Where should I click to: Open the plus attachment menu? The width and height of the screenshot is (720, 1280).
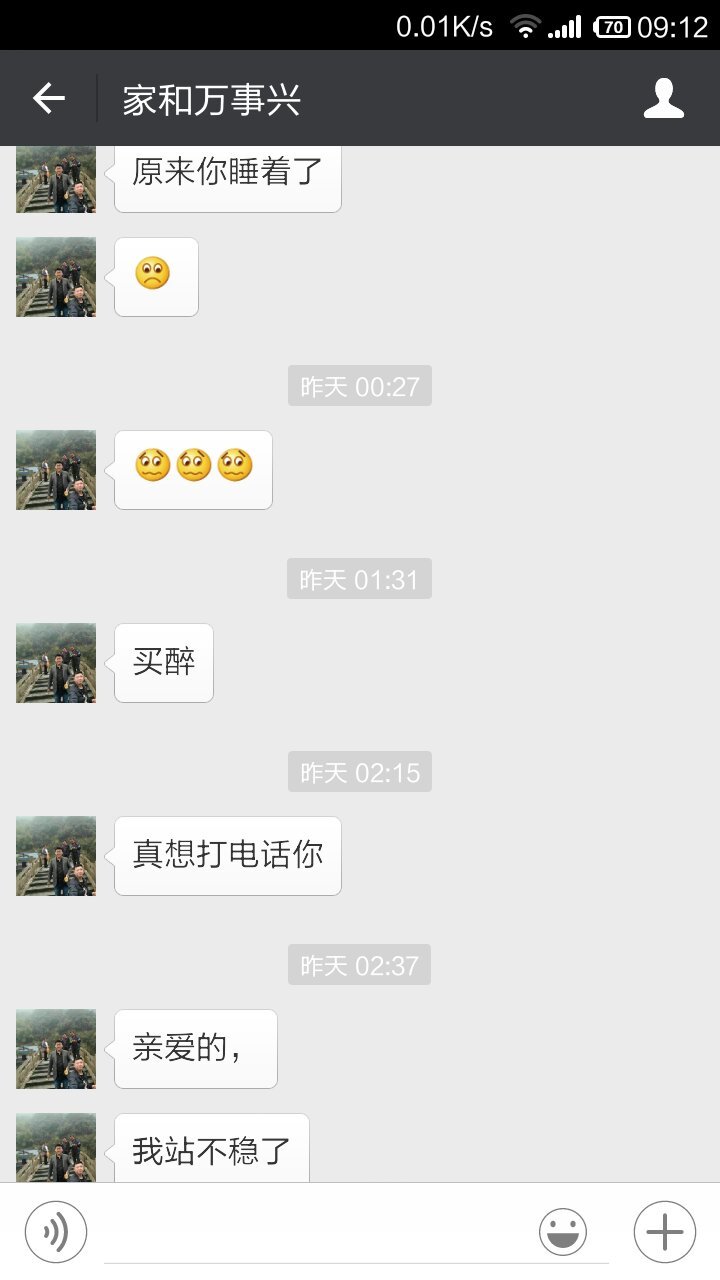point(664,1231)
